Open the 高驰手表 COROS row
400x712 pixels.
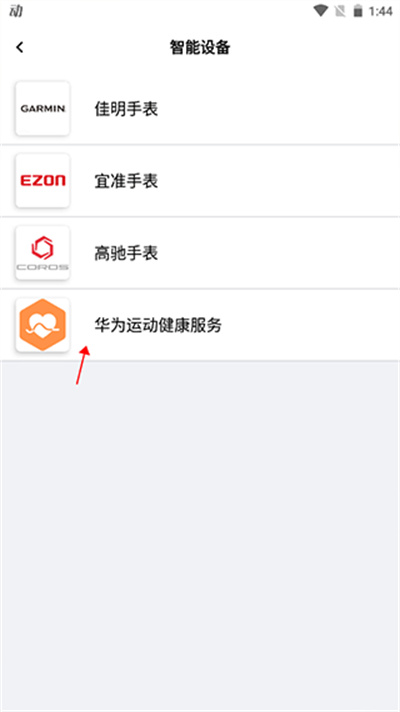click(x=200, y=253)
